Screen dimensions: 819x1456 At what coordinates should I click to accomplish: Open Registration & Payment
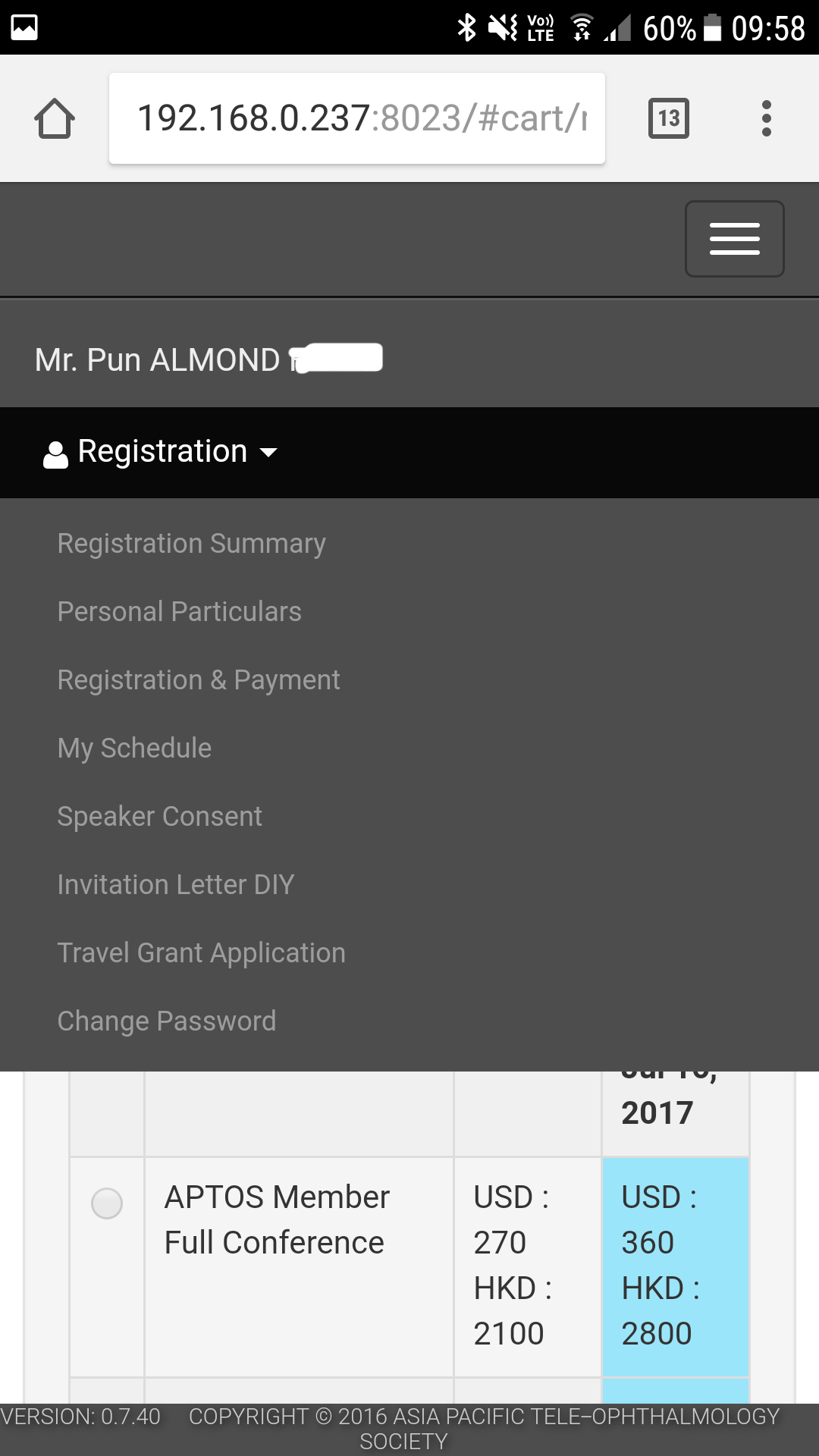[199, 680]
